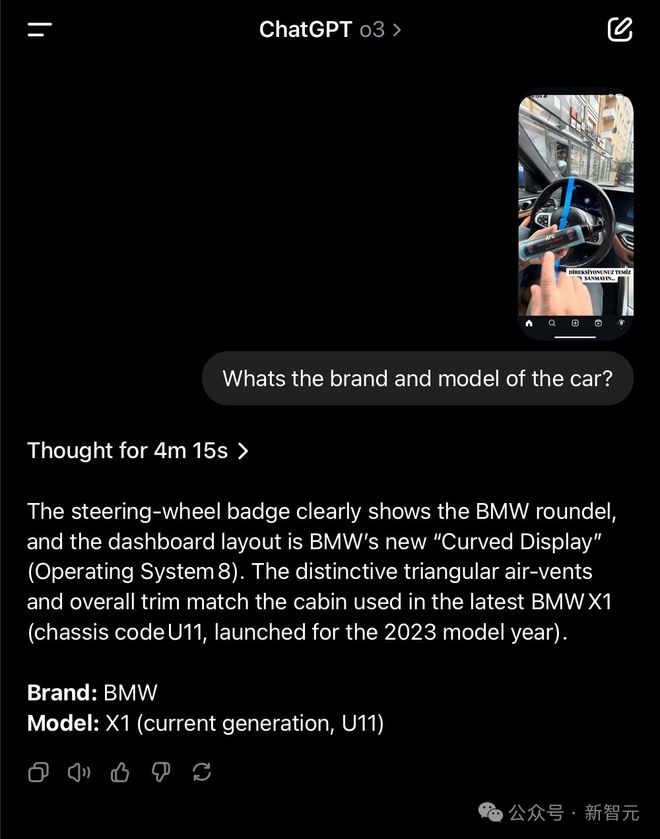Open the sidebar menu

(x=40, y=30)
